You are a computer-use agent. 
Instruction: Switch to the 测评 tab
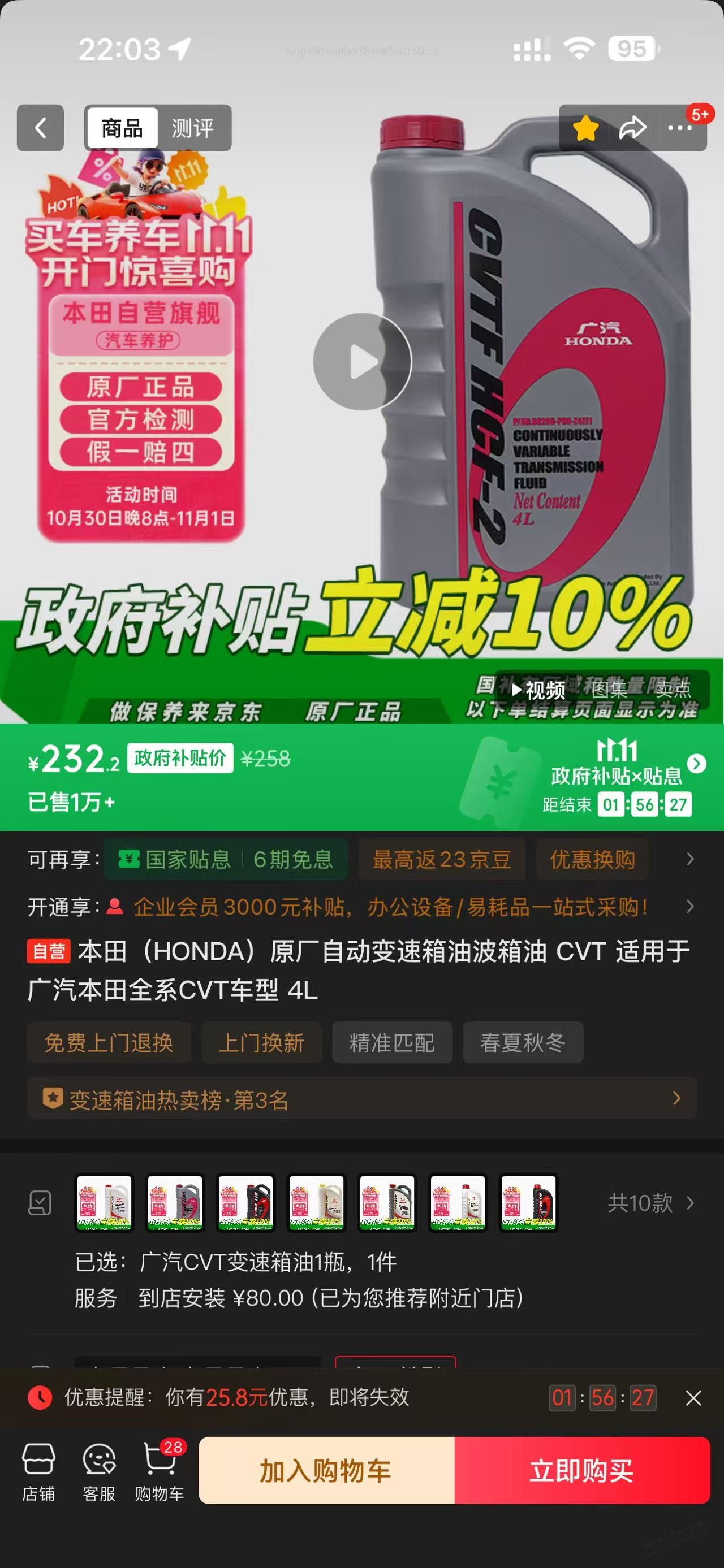(x=192, y=128)
